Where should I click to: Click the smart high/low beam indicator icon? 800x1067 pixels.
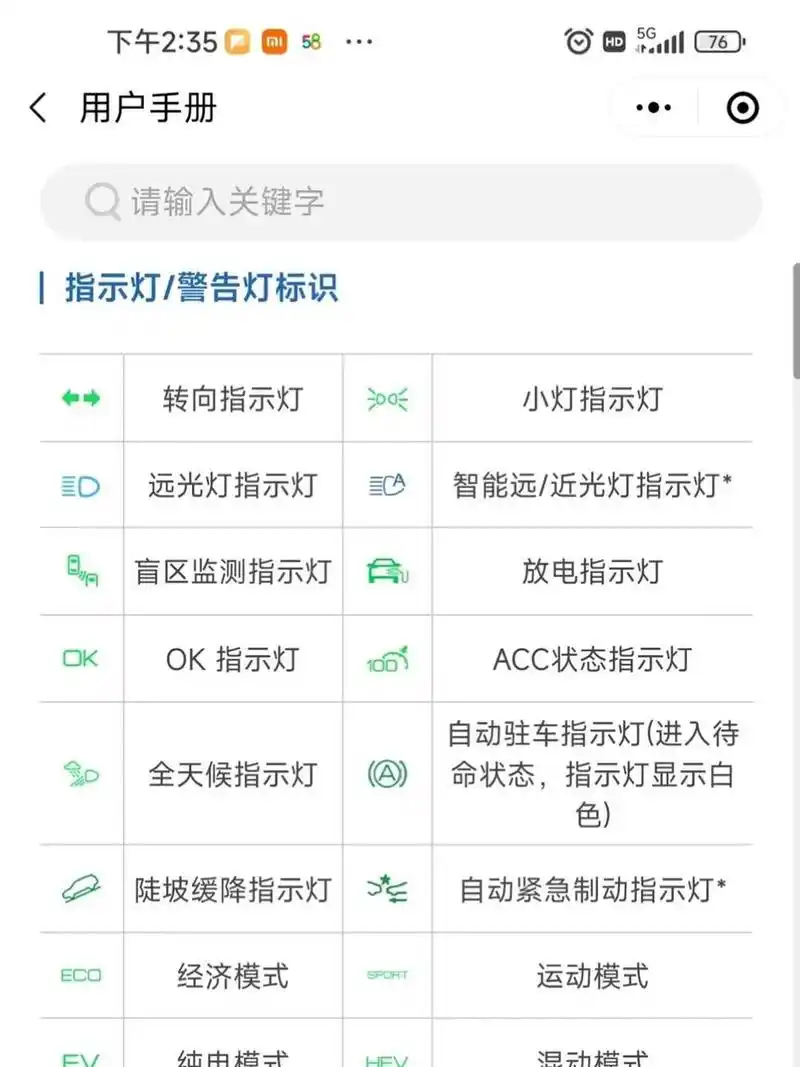pos(388,486)
